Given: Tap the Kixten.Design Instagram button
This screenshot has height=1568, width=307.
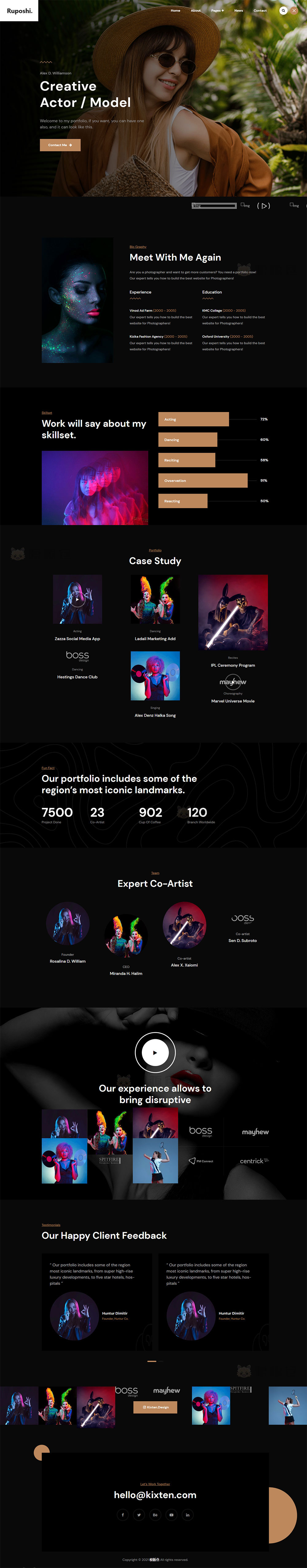Looking at the screenshot, I should pos(155,1407).
